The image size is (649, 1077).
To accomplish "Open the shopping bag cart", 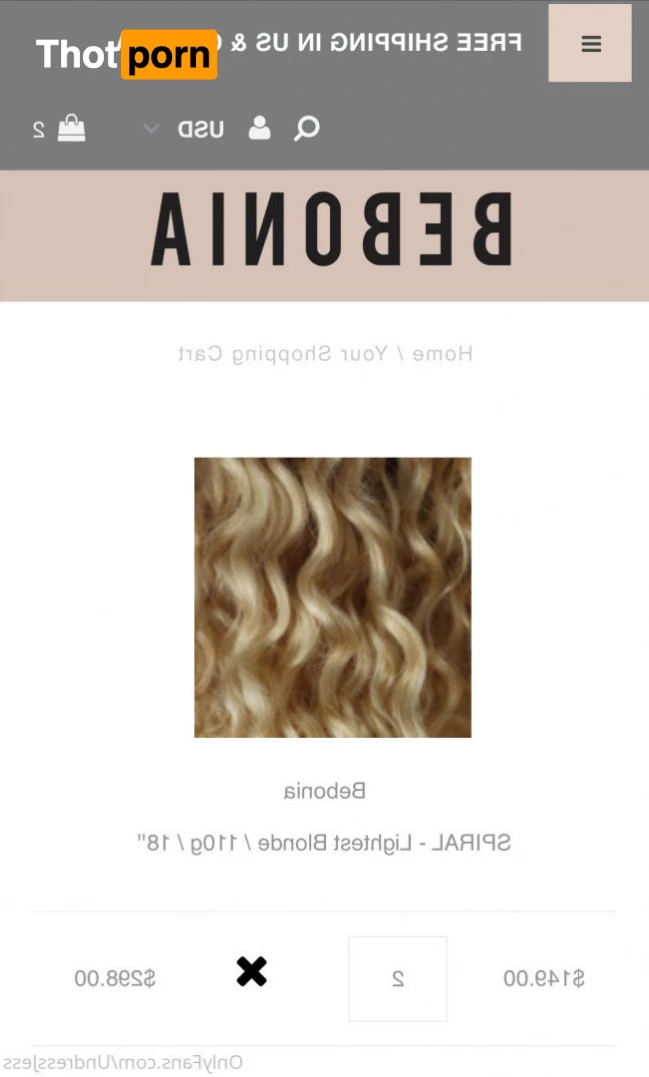I will point(71,128).
